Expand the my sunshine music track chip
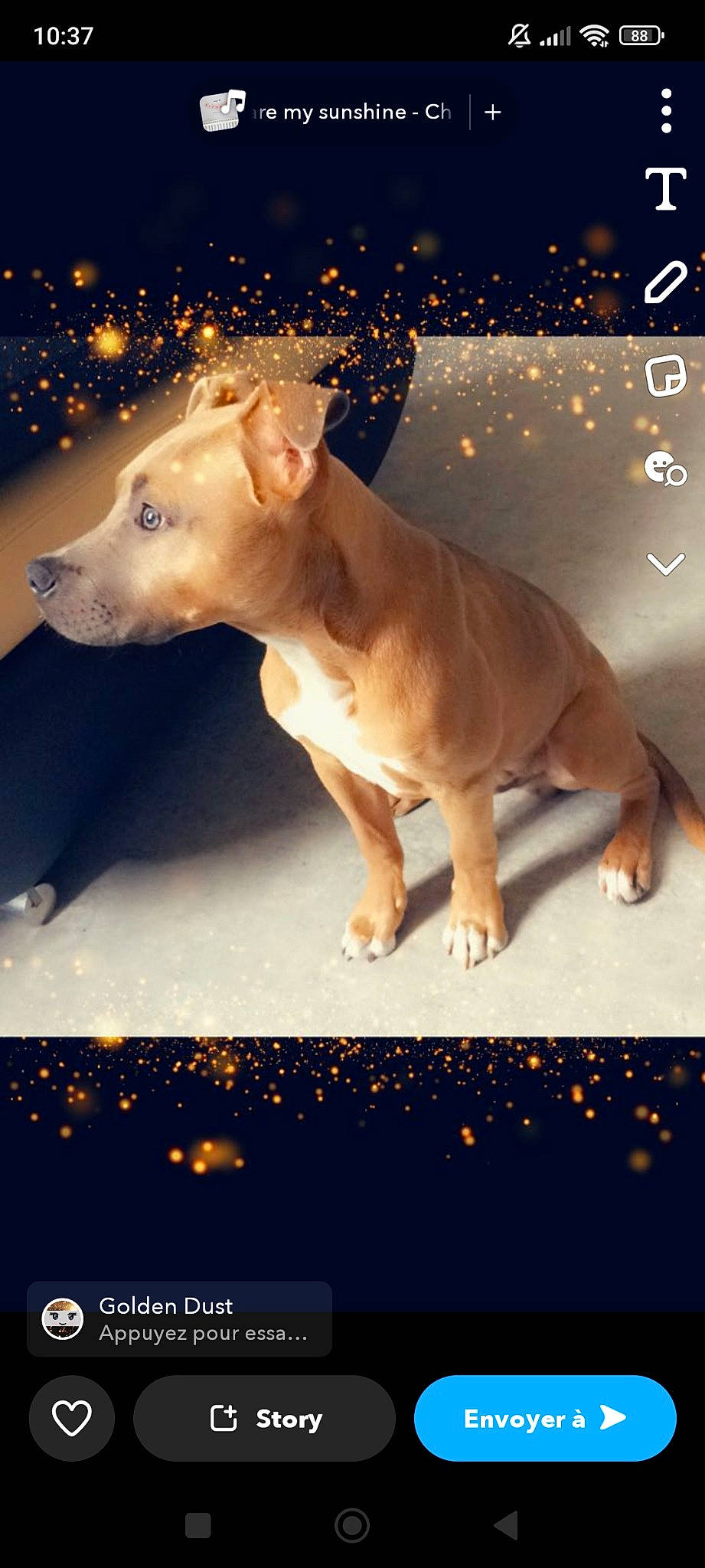The height and width of the screenshot is (1568, 705). pyautogui.click(x=352, y=111)
